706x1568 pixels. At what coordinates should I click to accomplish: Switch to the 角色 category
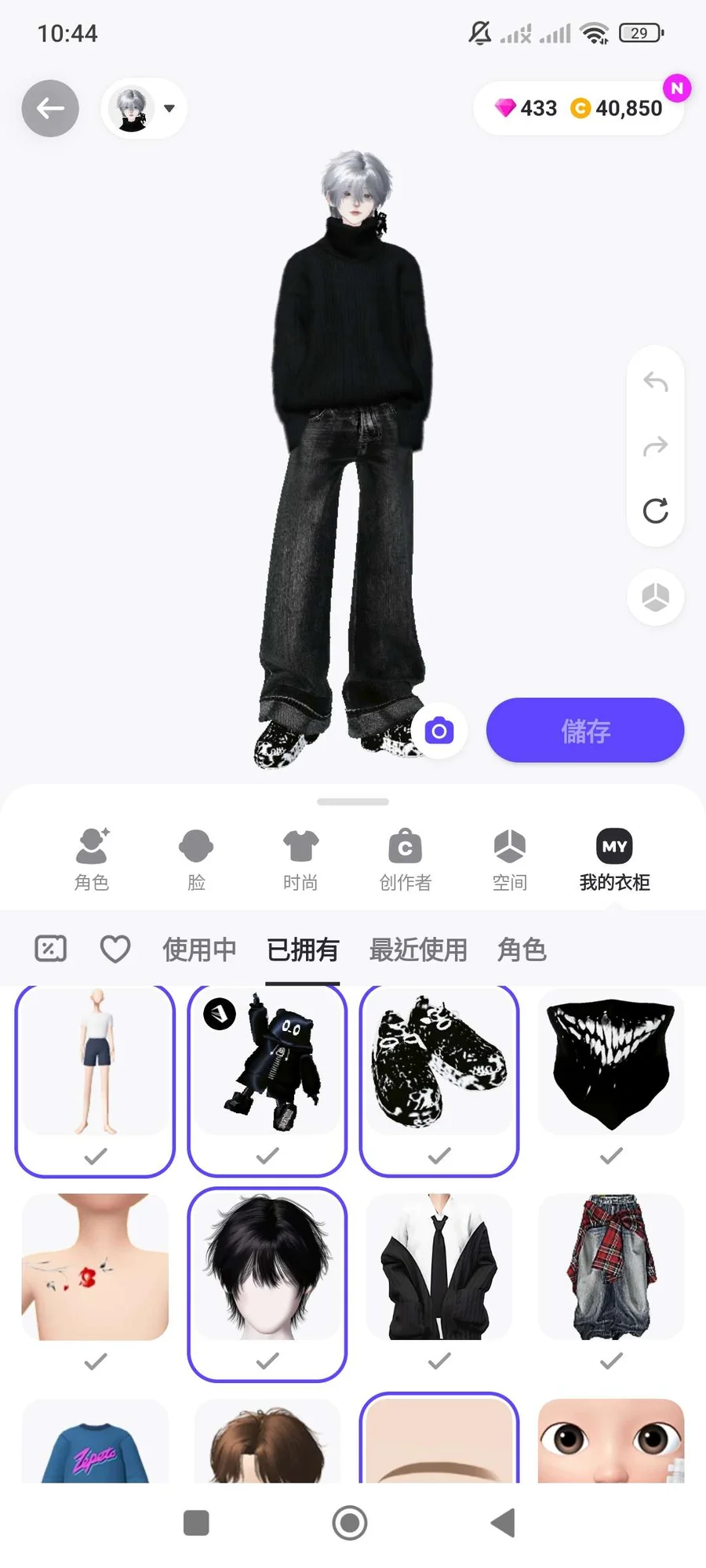click(x=92, y=860)
